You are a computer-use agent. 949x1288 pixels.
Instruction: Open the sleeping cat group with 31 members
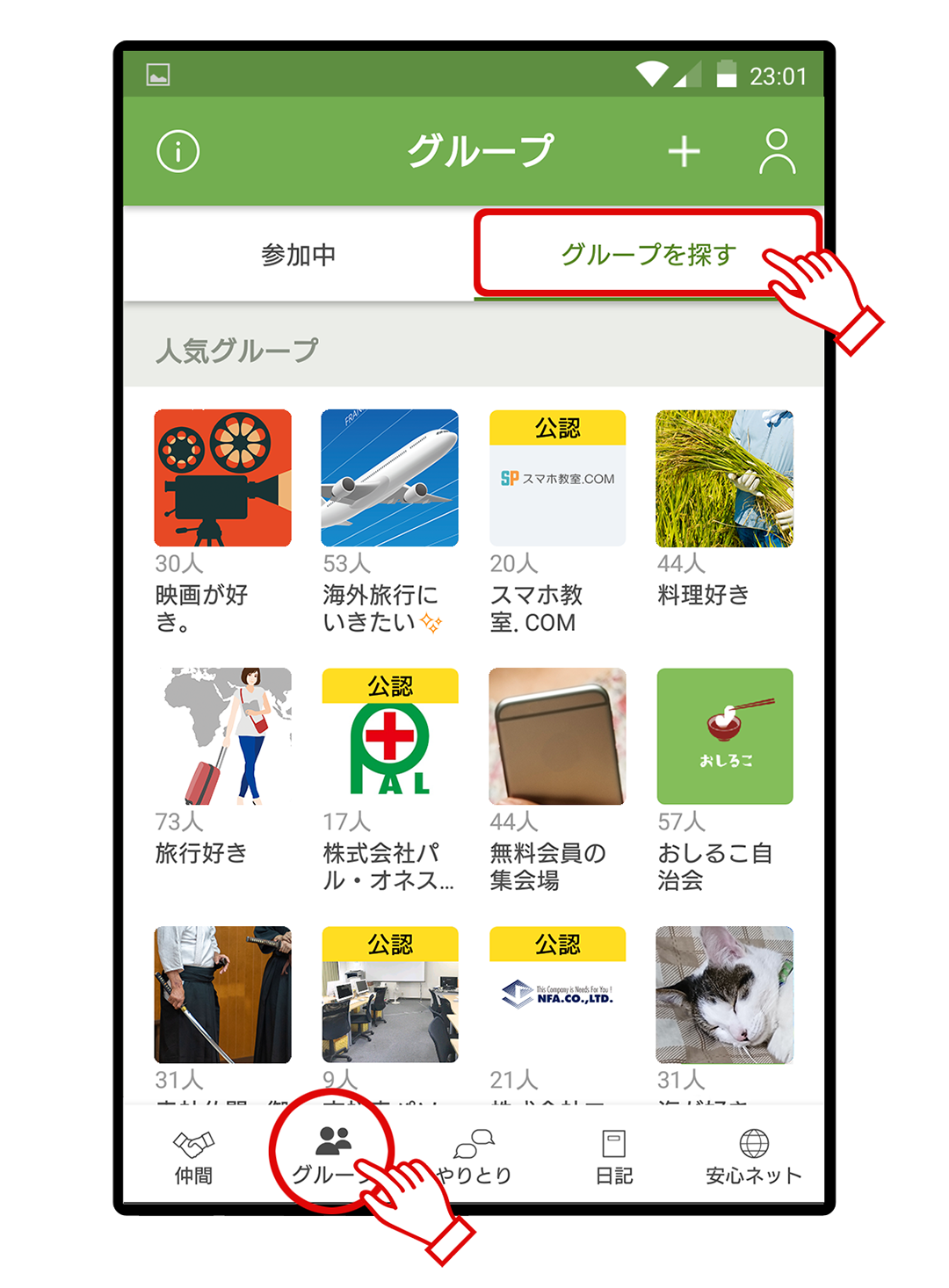click(x=724, y=995)
